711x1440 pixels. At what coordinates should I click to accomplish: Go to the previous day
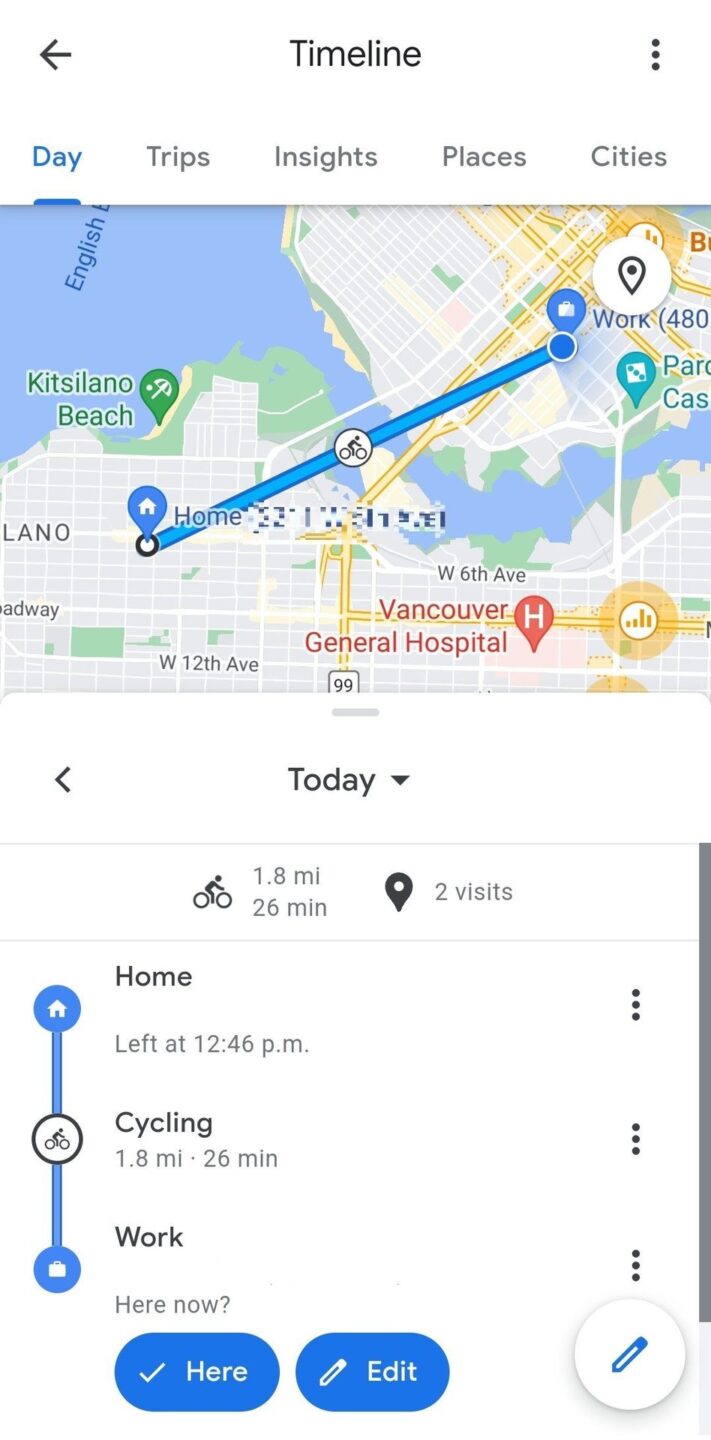63,779
